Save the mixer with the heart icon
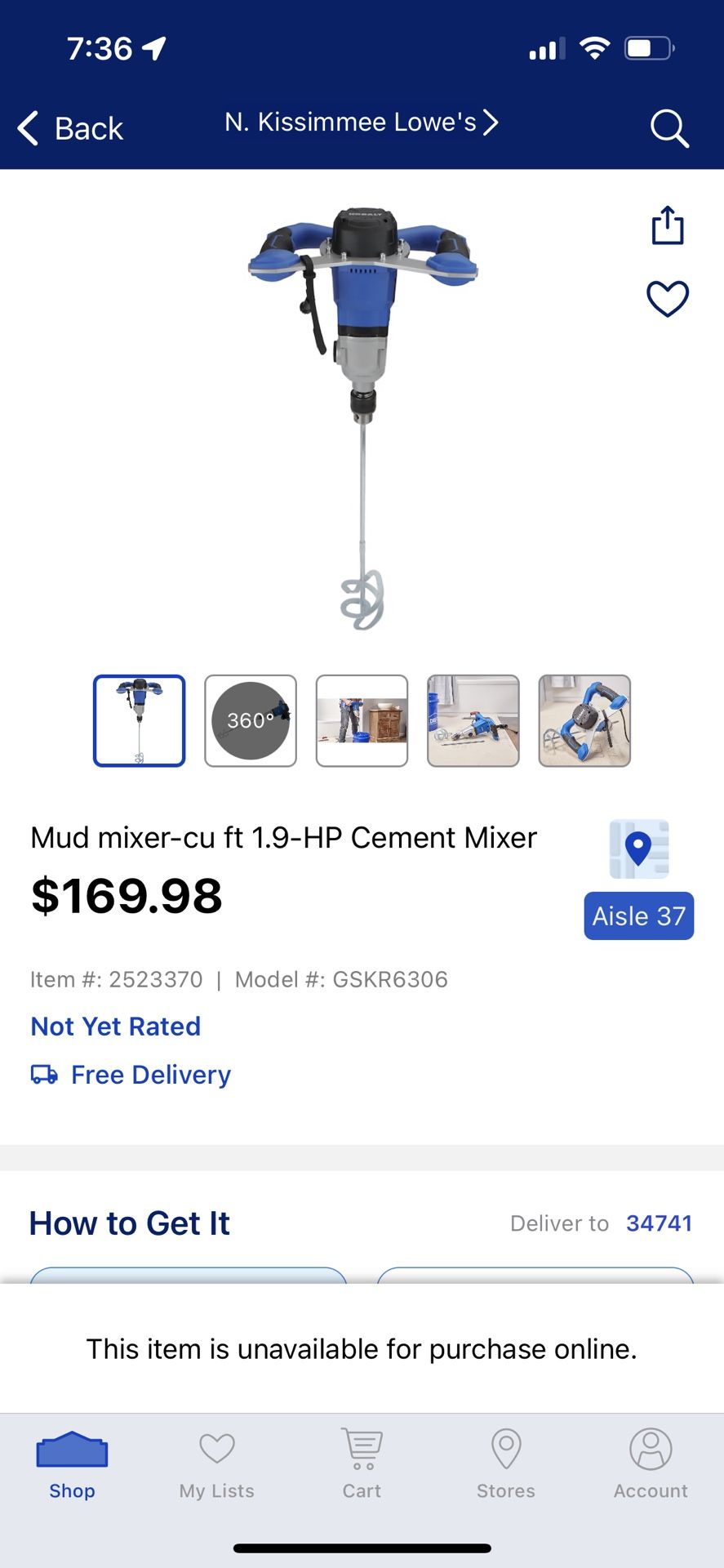Viewport: 724px width, 1568px height. coord(667,298)
